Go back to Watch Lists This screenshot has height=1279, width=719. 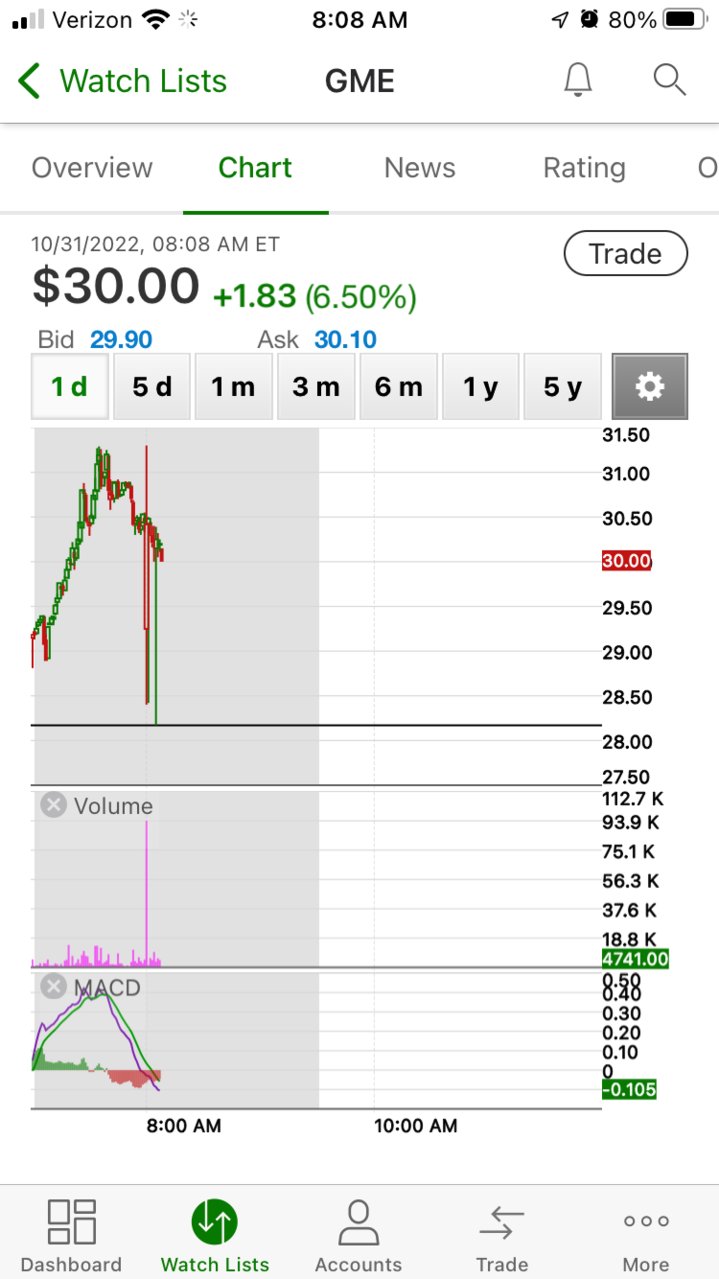pyautogui.click(x=122, y=81)
